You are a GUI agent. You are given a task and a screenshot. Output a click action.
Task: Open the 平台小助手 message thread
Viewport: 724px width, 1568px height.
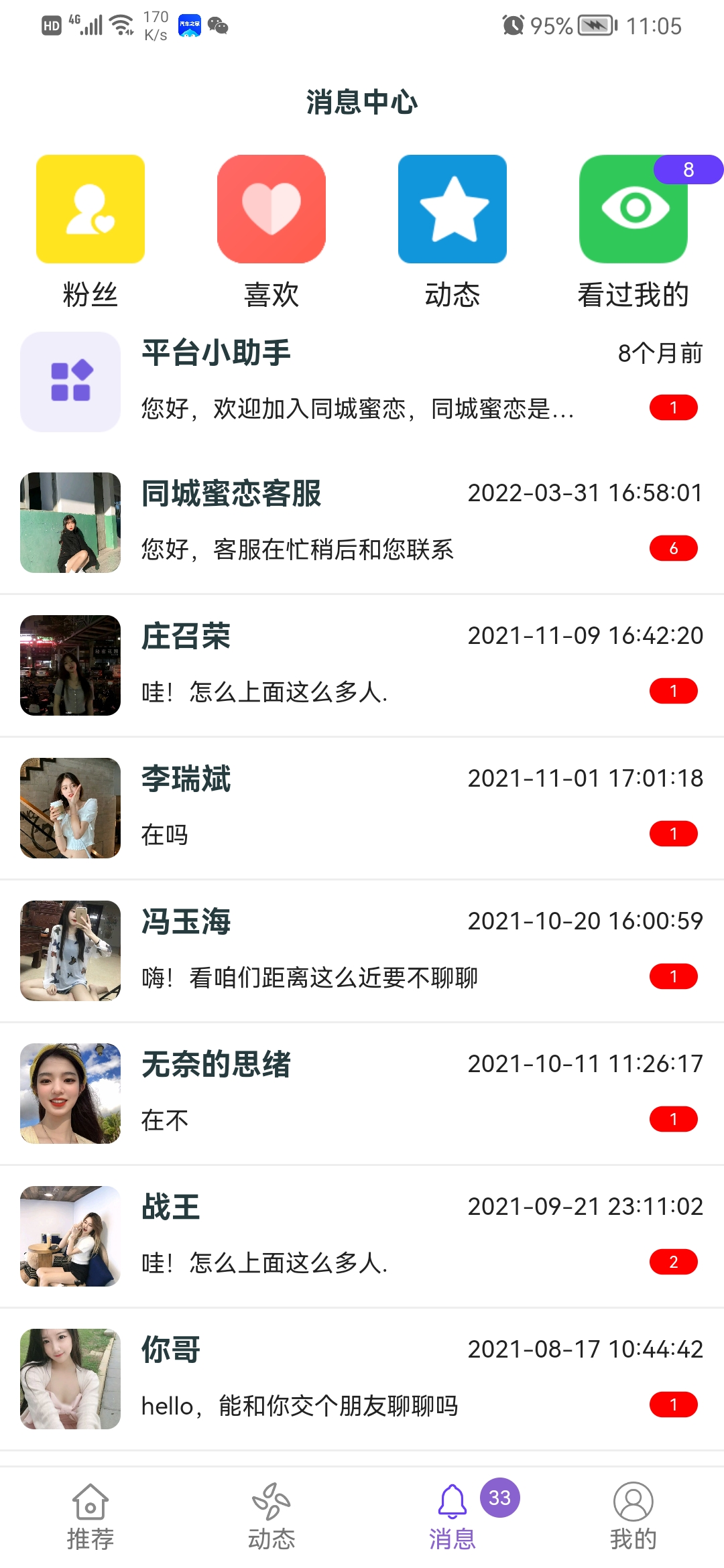pos(362,381)
